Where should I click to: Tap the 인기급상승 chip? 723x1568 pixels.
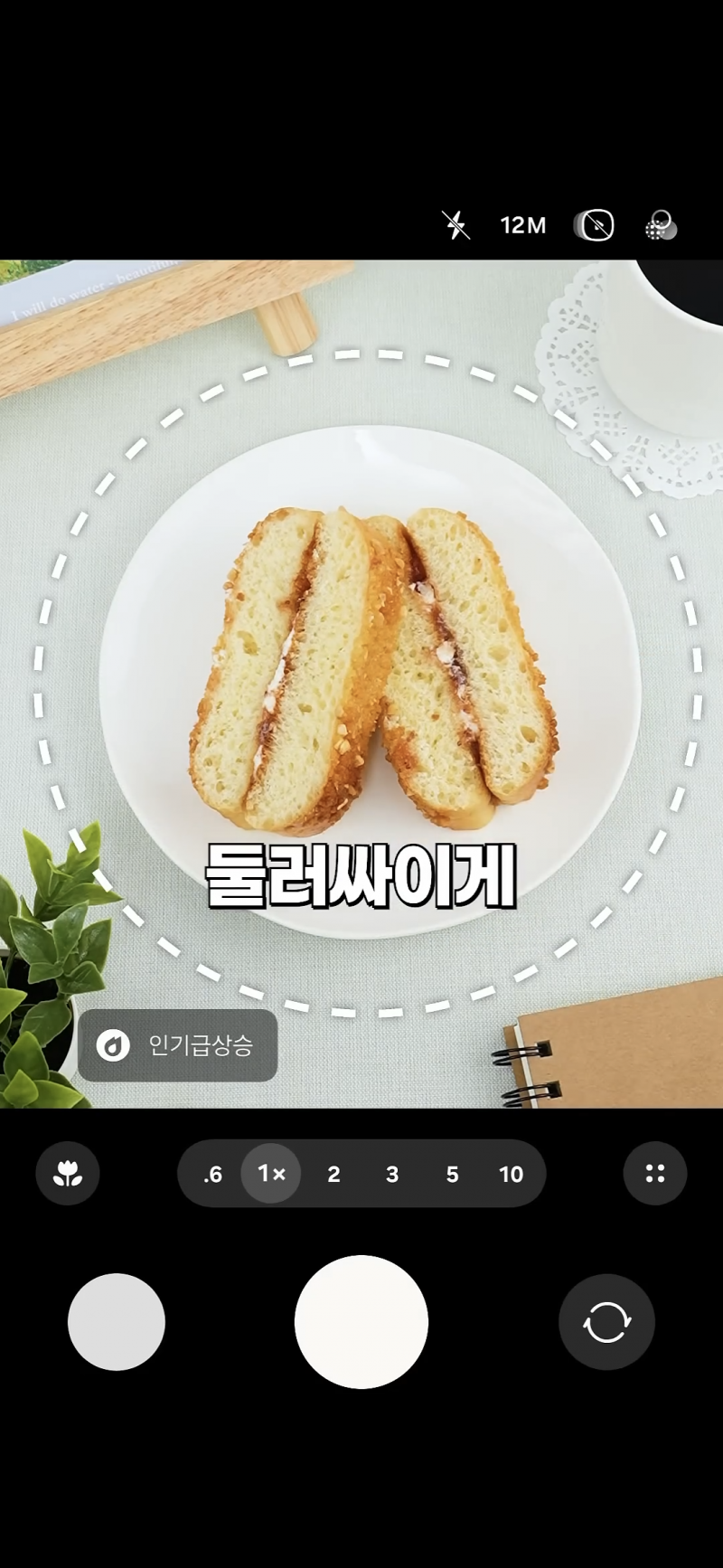(178, 1045)
